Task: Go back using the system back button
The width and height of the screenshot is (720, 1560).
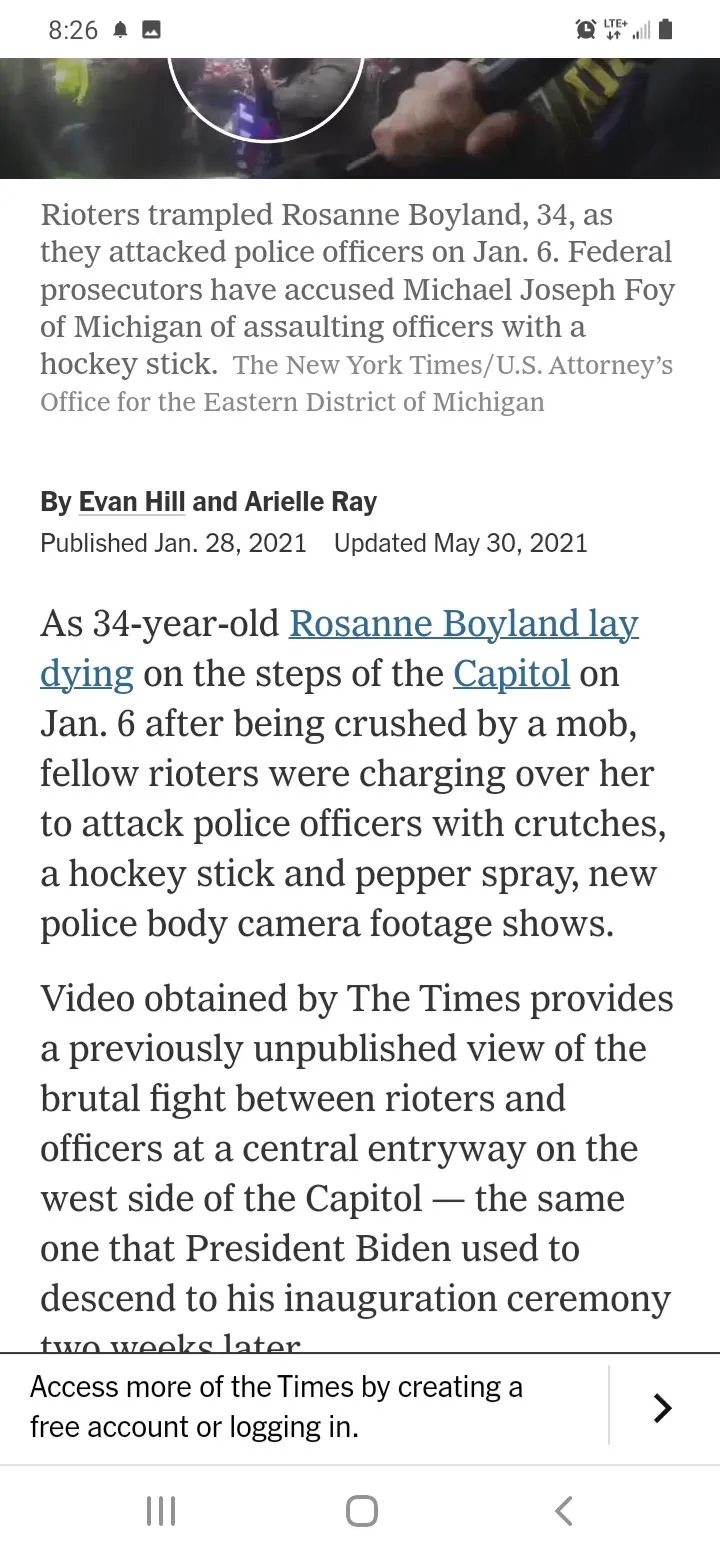Action: 563,1510
